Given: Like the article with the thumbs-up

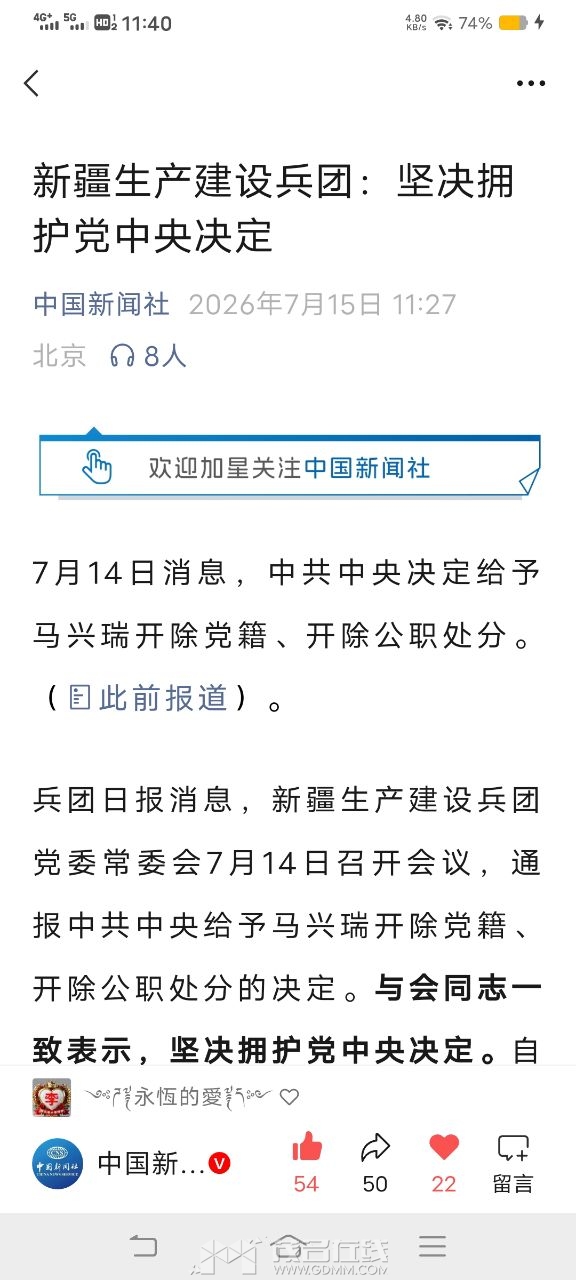Looking at the screenshot, I should pos(306,1147).
